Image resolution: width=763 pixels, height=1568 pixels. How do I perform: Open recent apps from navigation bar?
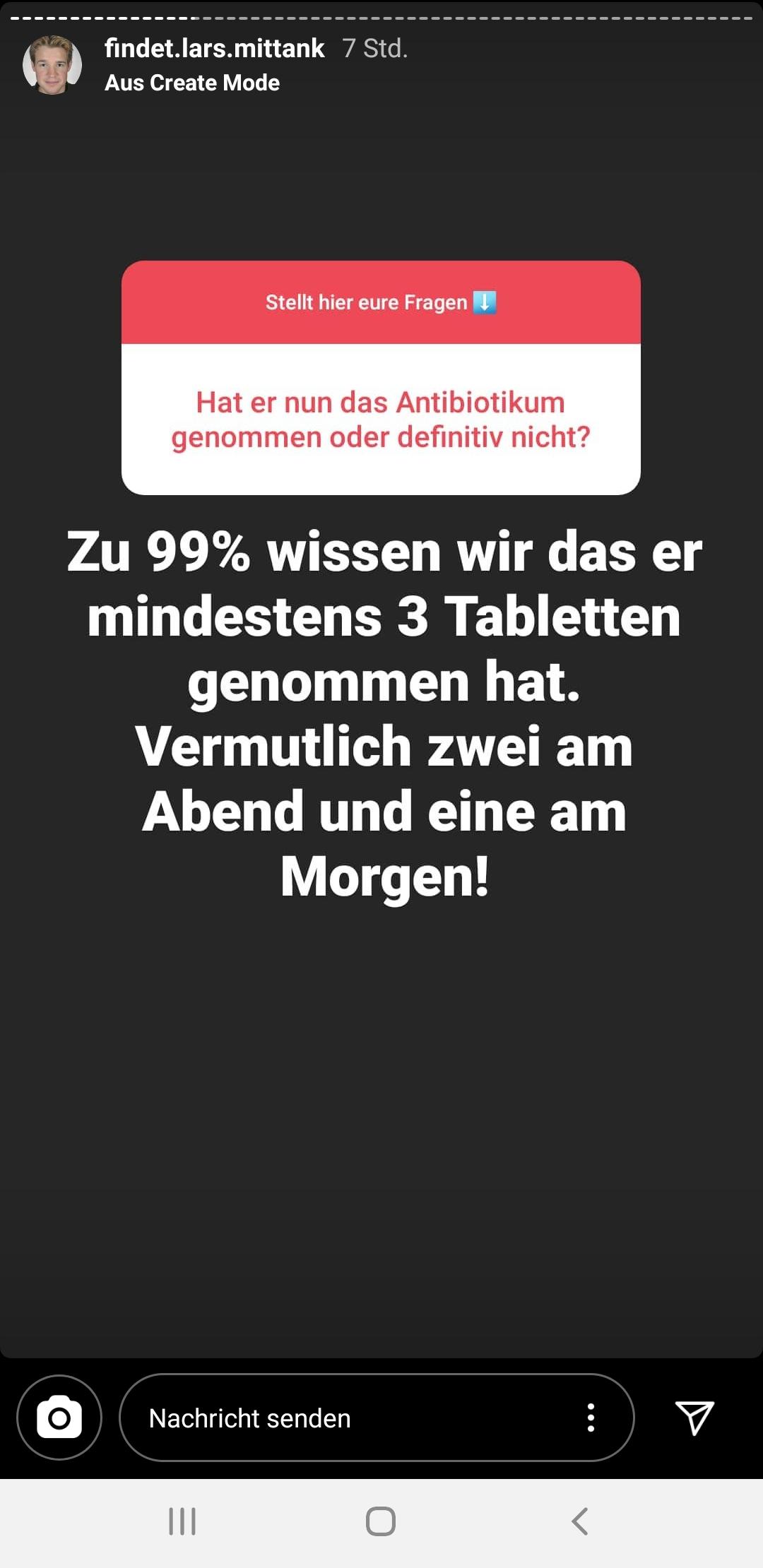pyautogui.click(x=182, y=1521)
